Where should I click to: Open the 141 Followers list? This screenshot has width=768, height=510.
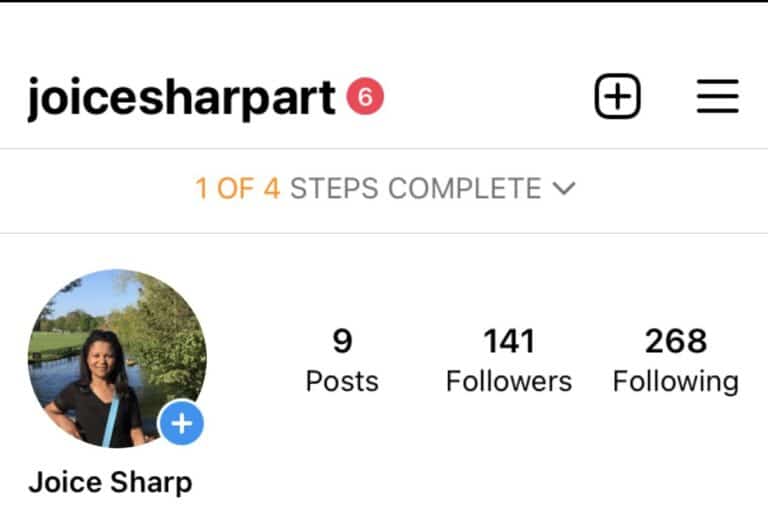point(509,360)
